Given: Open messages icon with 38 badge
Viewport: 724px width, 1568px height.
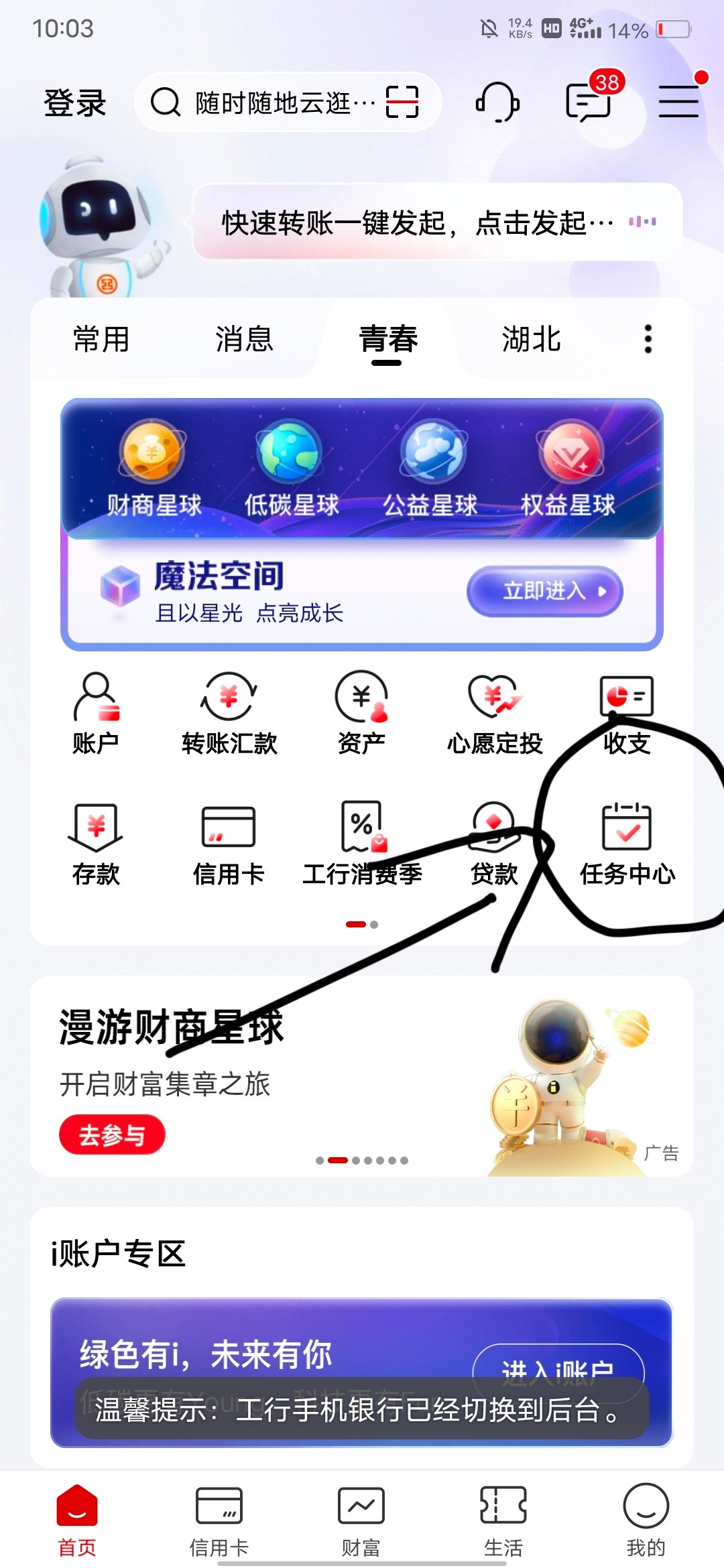Looking at the screenshot, I should coord(589,103).
